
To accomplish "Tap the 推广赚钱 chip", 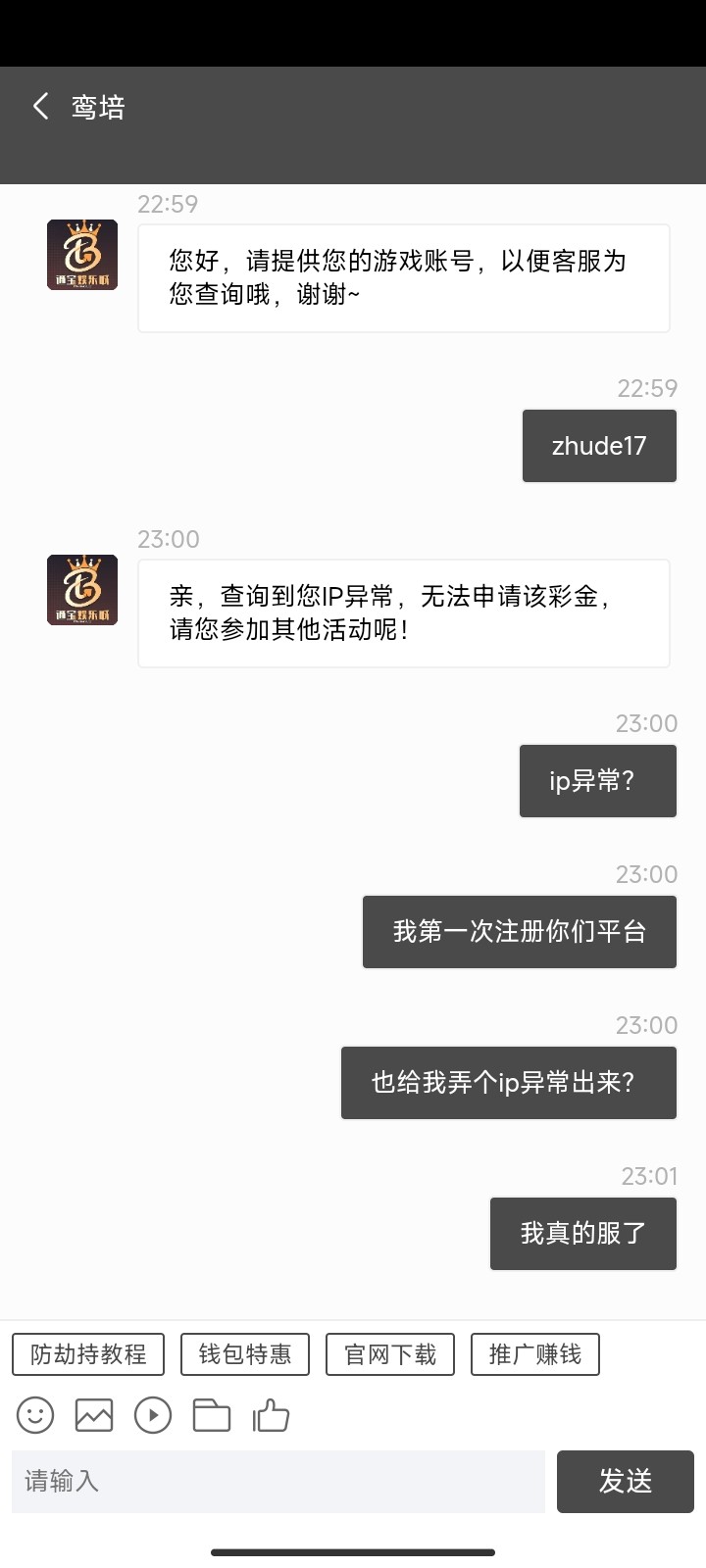I will (x=535, y=1354).
